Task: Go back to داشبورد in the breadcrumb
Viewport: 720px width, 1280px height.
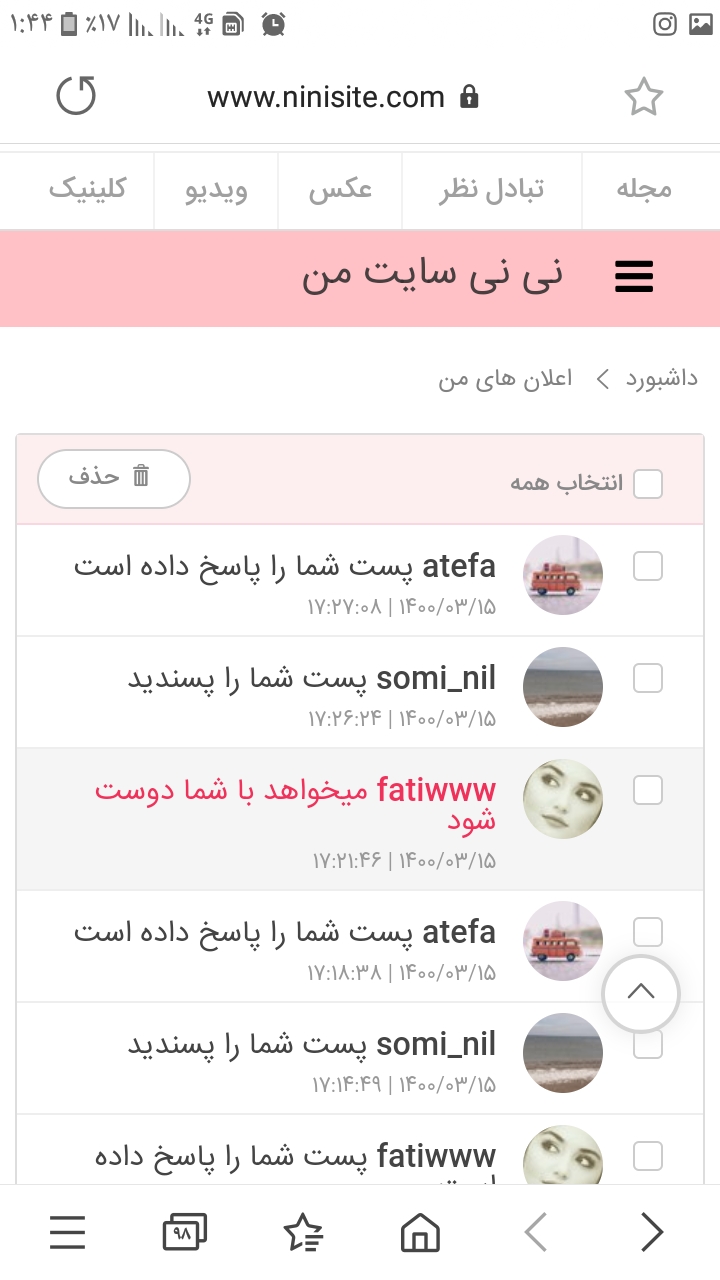Action: 662,379
